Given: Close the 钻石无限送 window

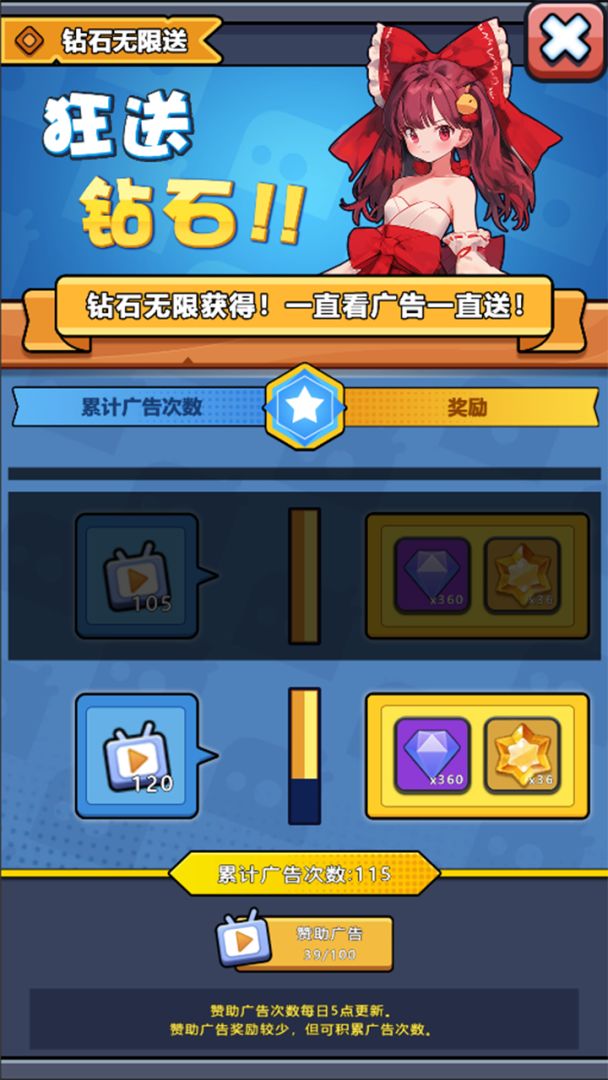Looking at the screenshot, I should point(565,41).
